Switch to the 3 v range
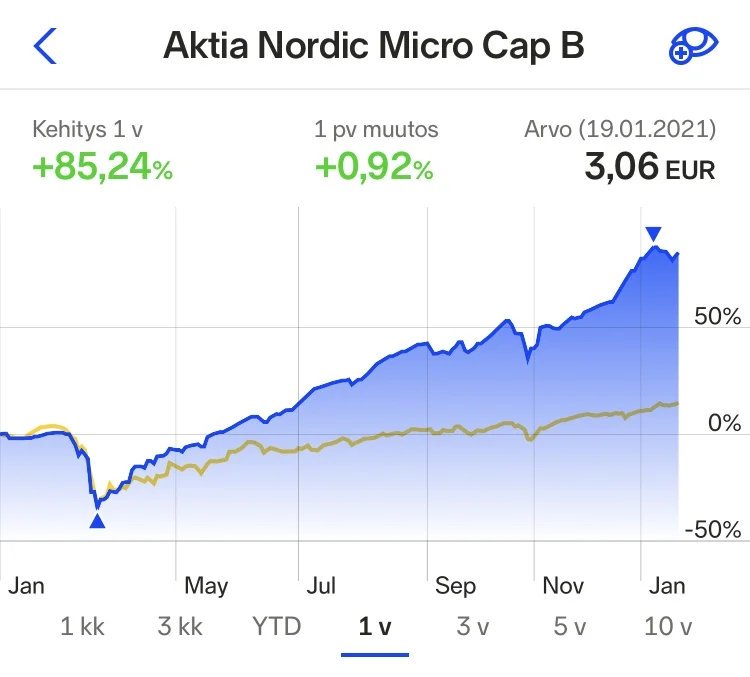 [472, 627]
